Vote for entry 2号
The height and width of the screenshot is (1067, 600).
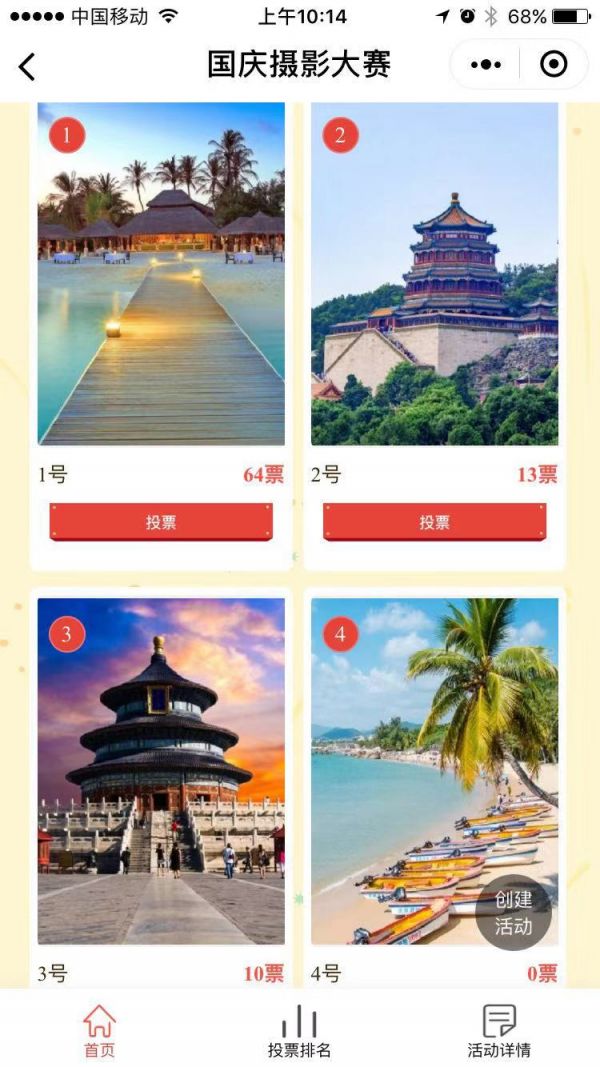434,522
